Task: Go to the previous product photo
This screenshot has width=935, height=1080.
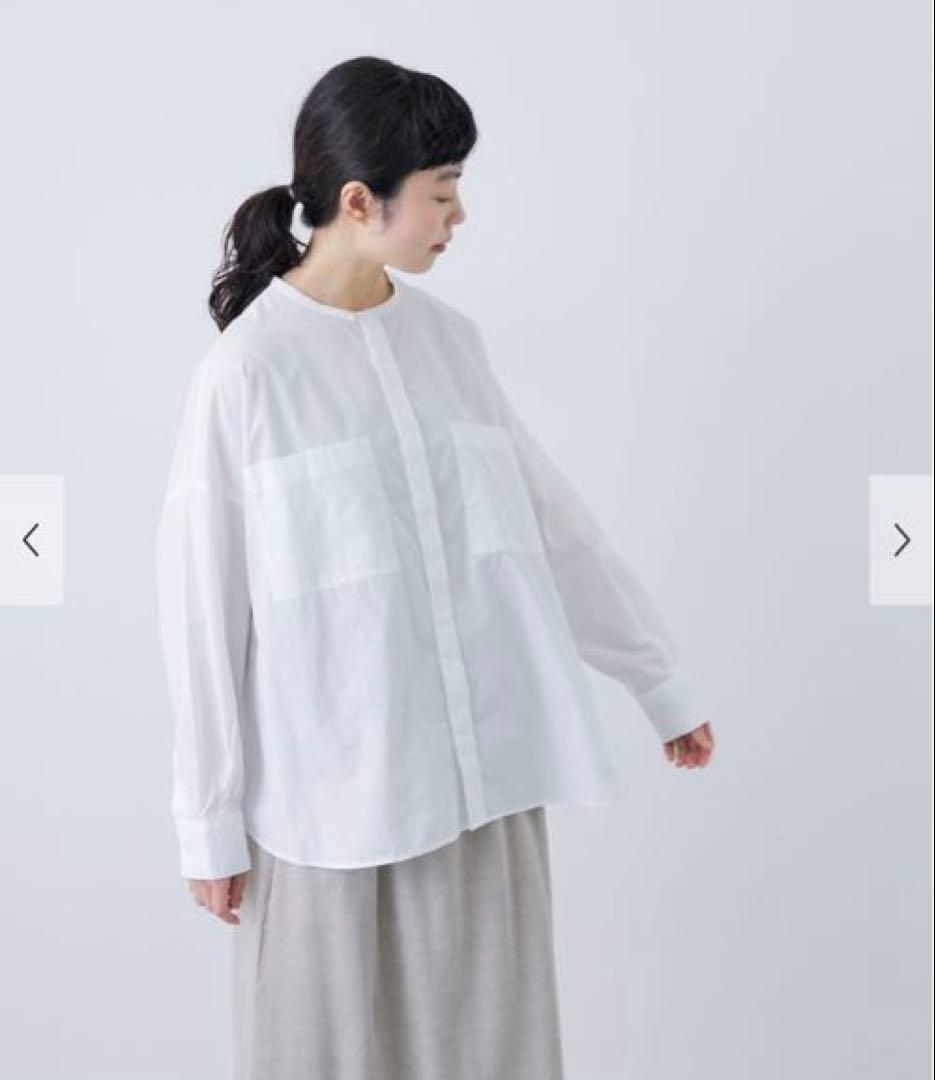Action: (31, 540)
